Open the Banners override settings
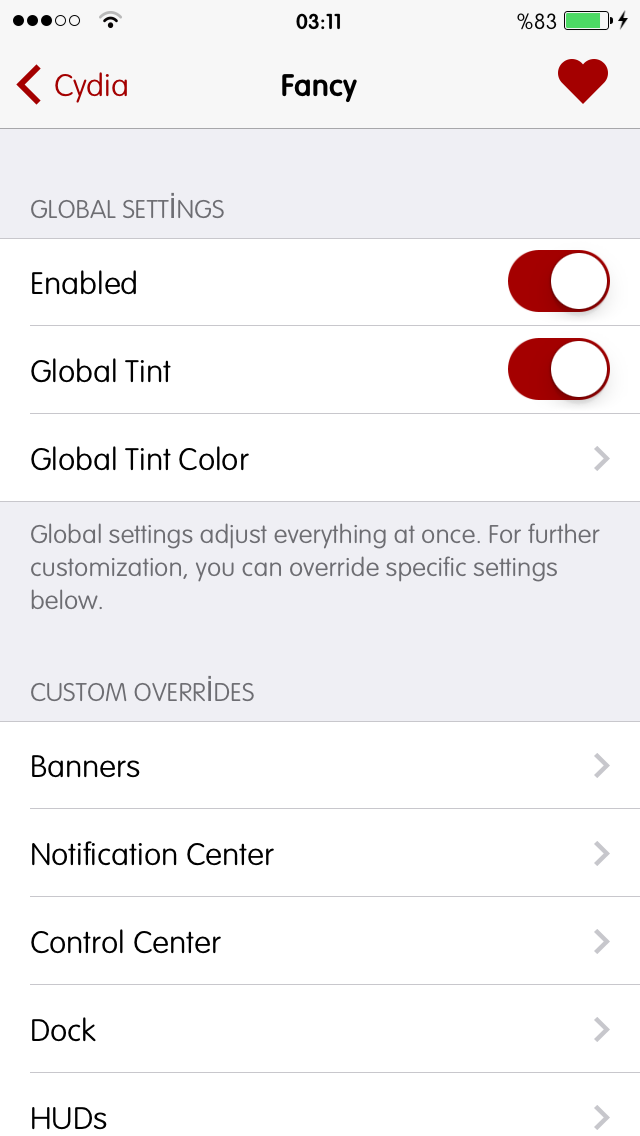This screenshot has width=640, height=1136. (x=320, y=765)
